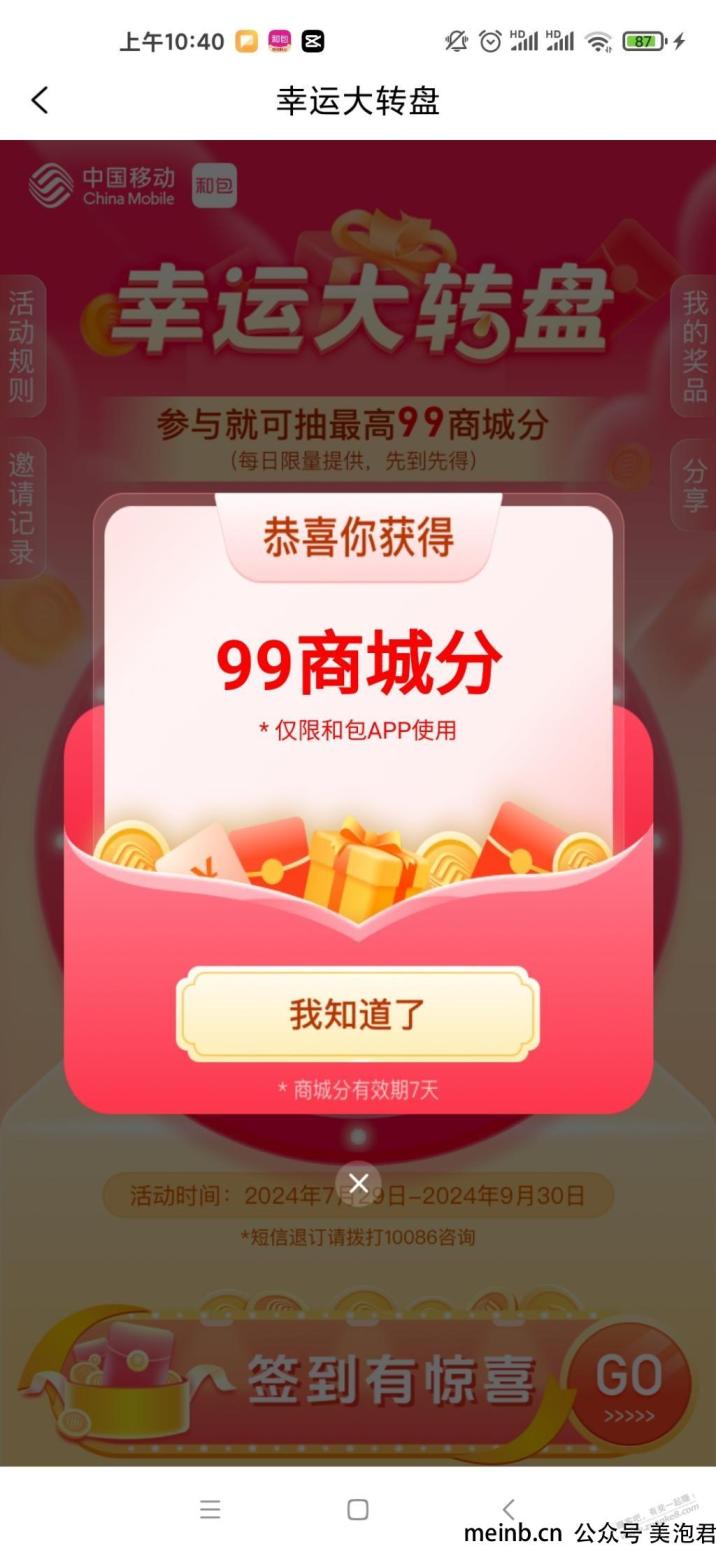Viewport: 716px width, 1553px height.
Task: Tap the 分享 share side button
Action: coord(695,487)
